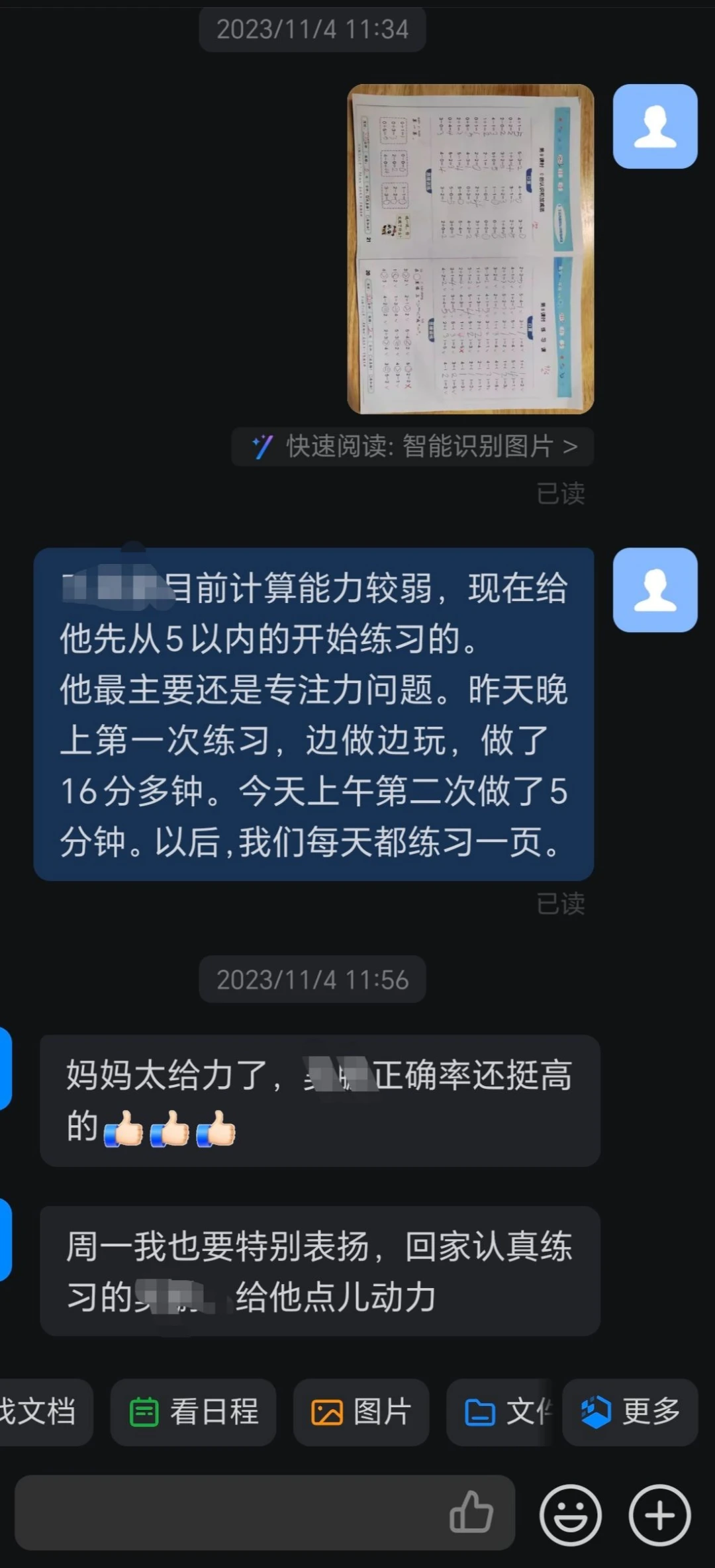
Task: Focus the message input field
Action: point(225,1513)
